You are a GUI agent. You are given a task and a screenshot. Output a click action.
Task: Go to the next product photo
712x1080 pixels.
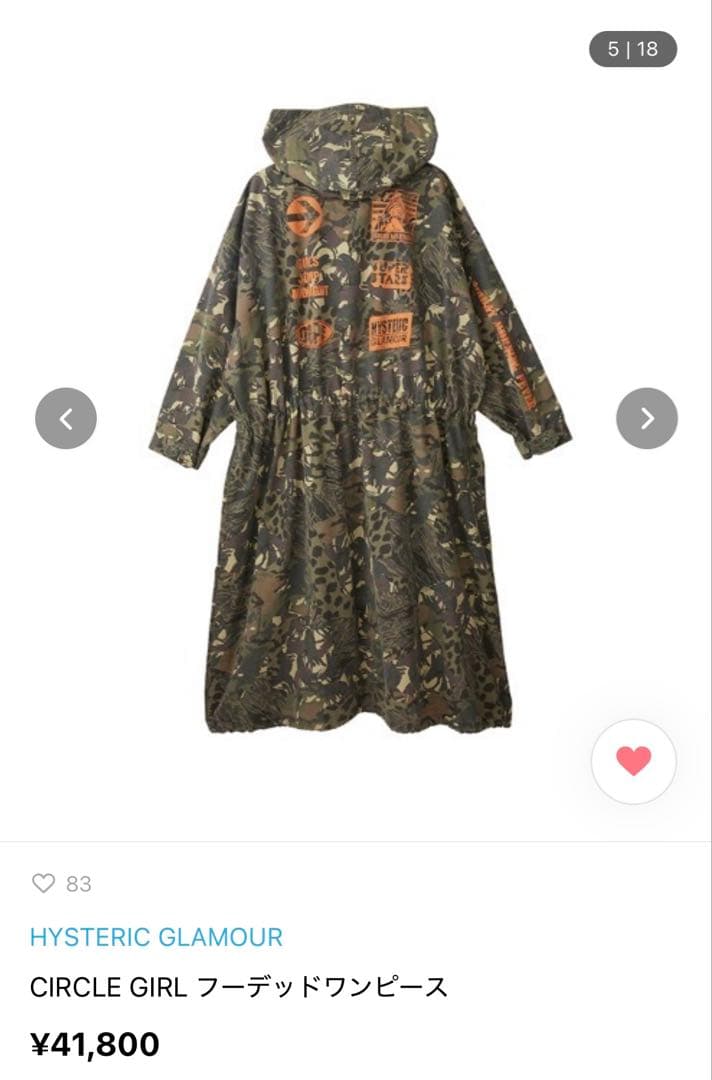647,418
